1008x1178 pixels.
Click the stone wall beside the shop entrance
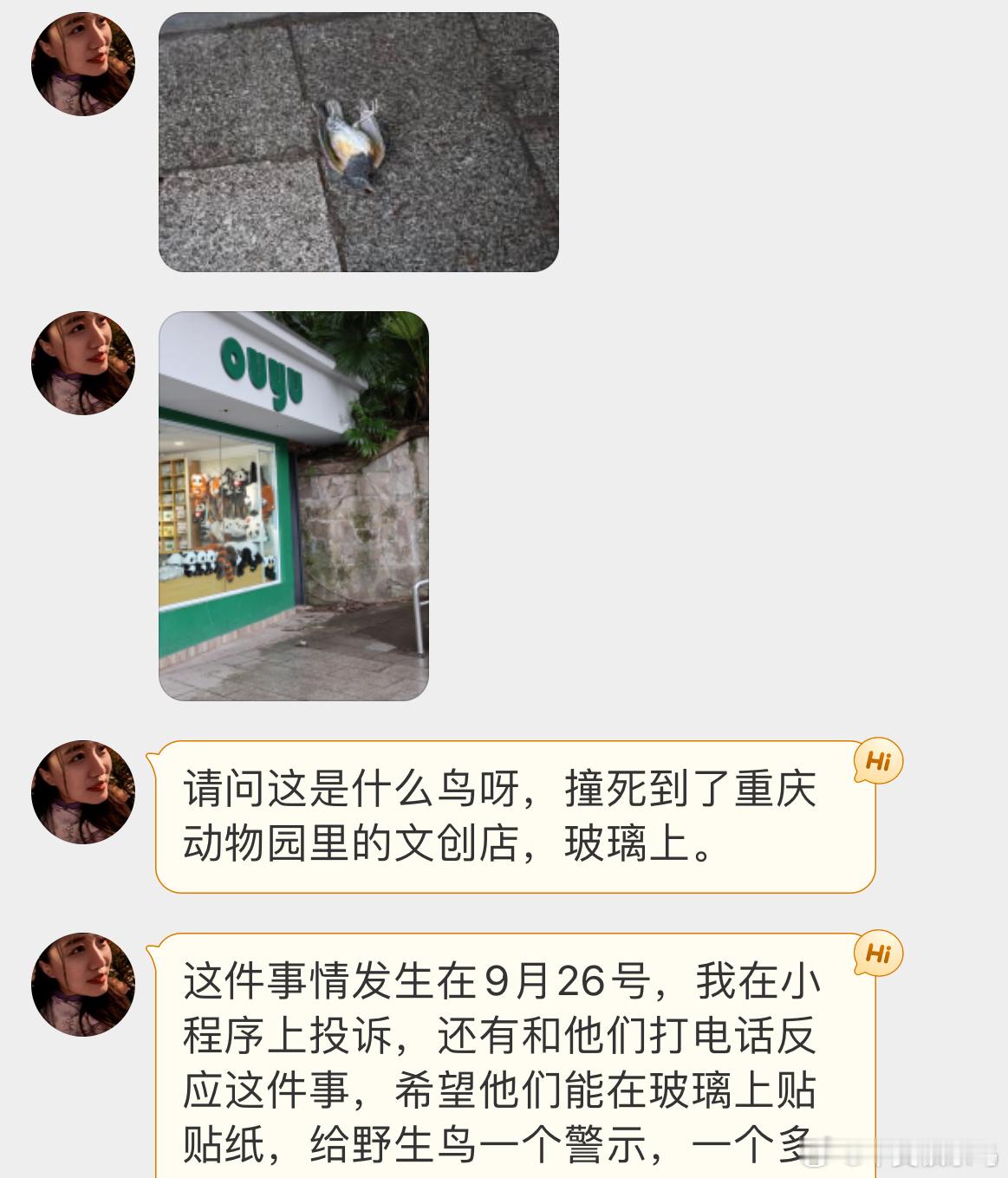[x=364, y=529]
